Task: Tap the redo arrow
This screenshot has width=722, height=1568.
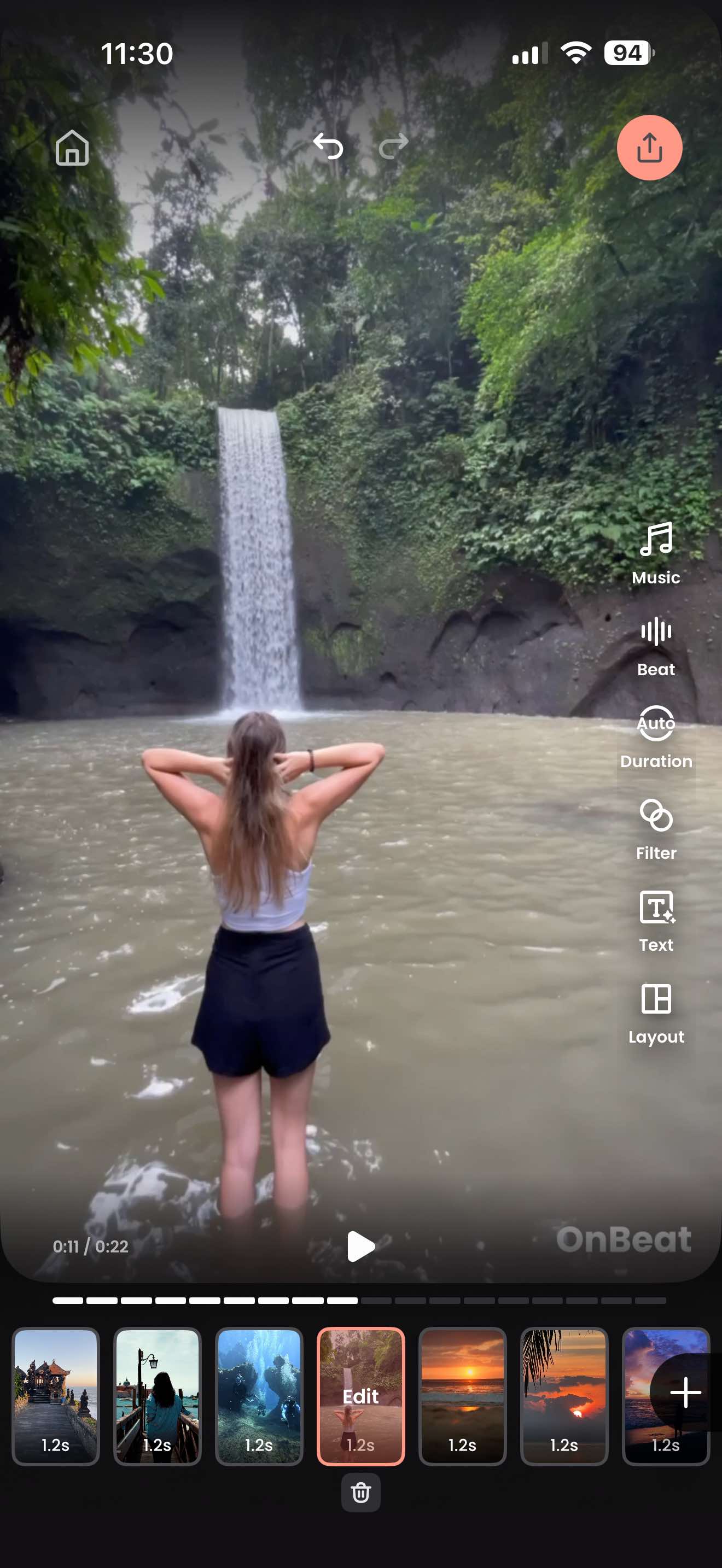Action: pos(393,147)
